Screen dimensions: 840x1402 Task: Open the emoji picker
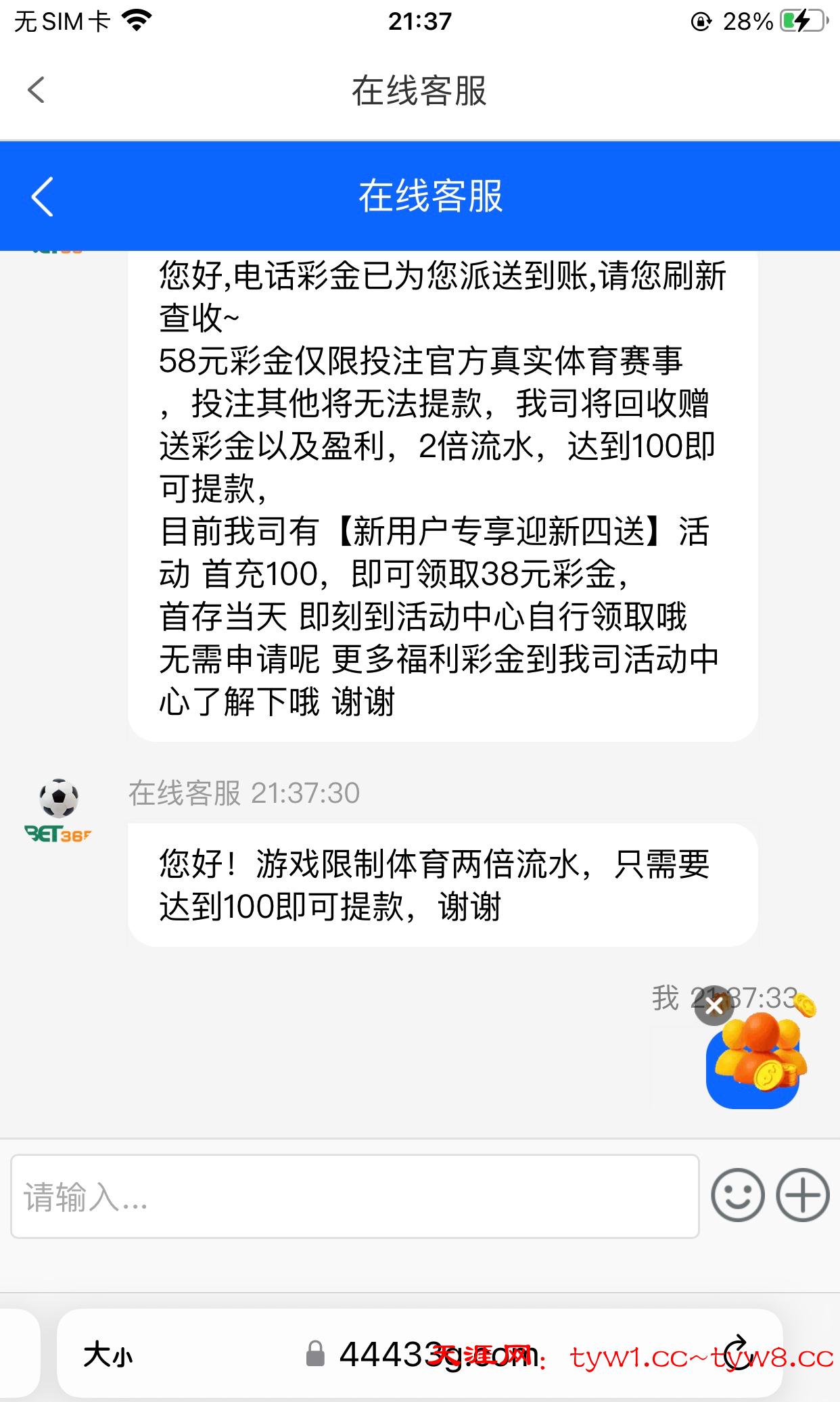pos(737,1195)
